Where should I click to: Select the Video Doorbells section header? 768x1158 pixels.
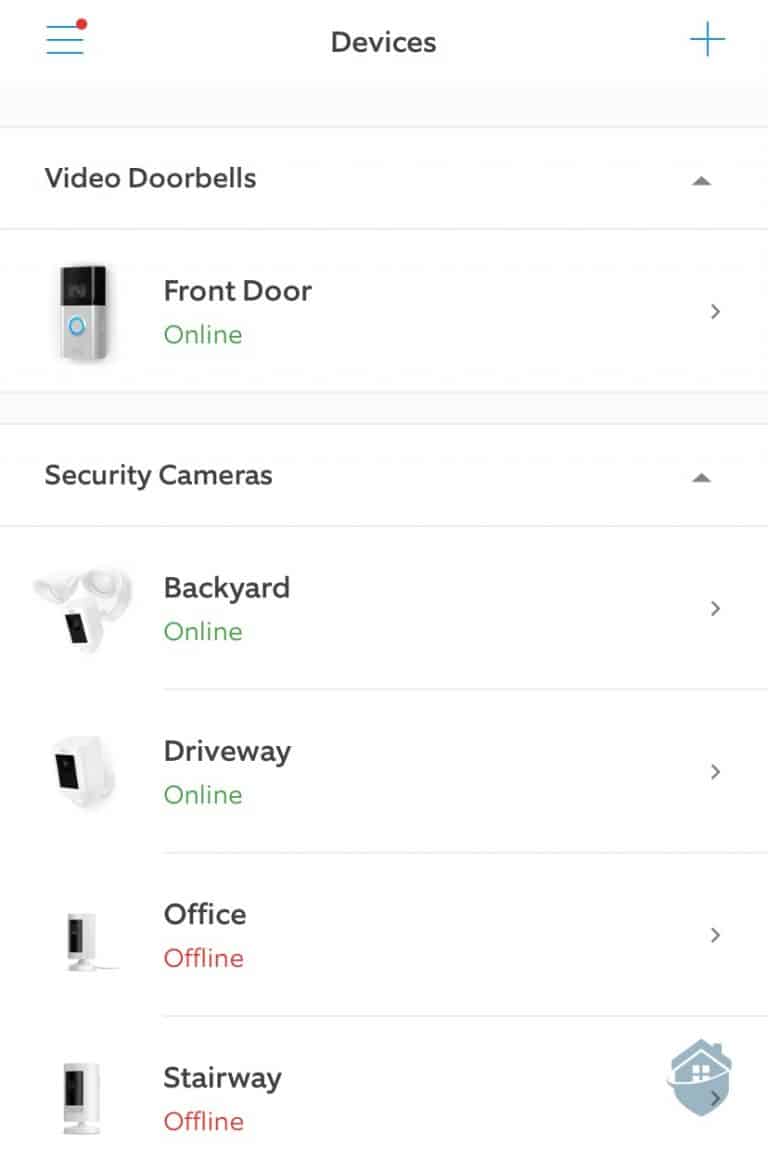(x=150, y=177)
